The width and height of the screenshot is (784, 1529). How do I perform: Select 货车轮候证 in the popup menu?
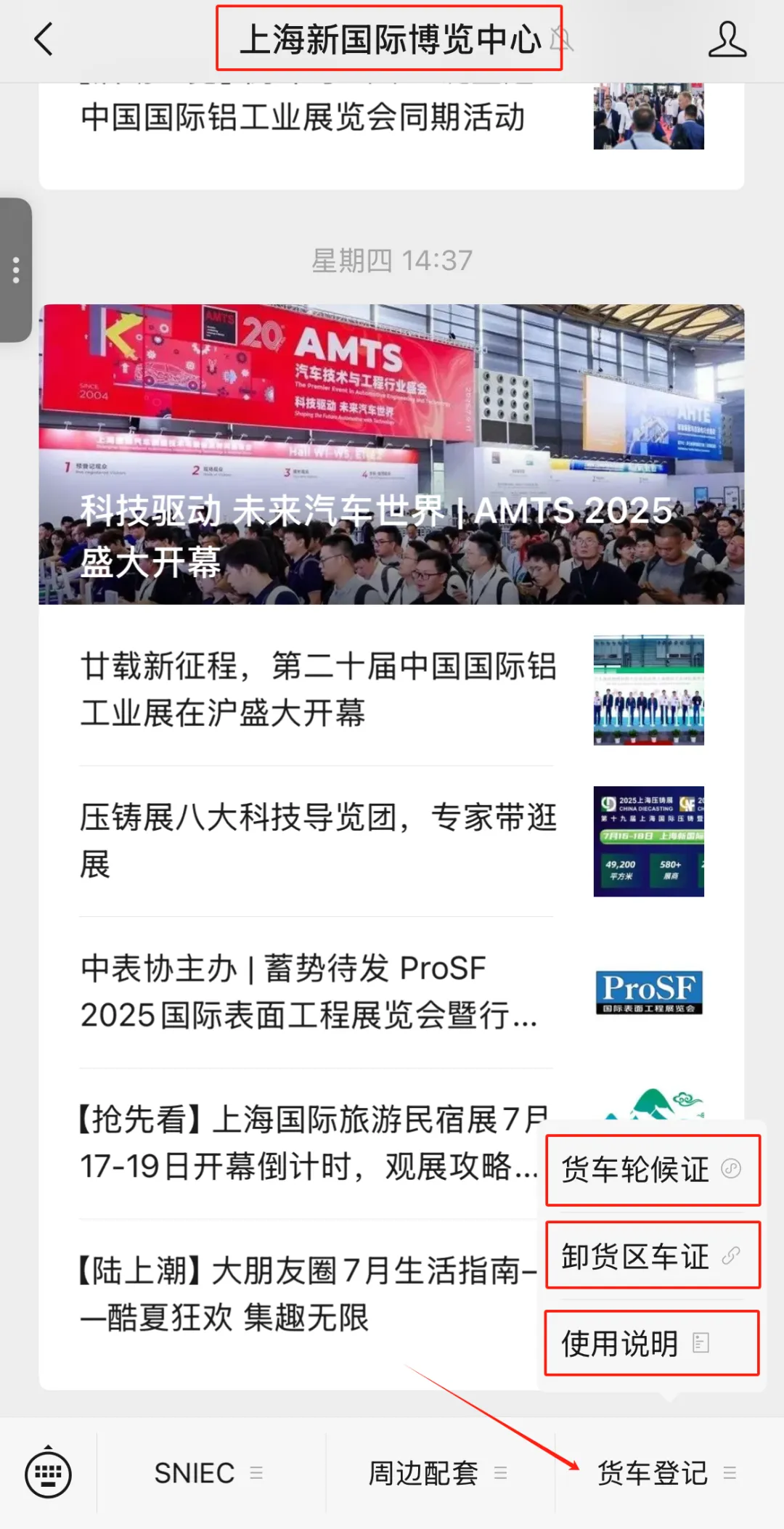[x=651, y=1170]
